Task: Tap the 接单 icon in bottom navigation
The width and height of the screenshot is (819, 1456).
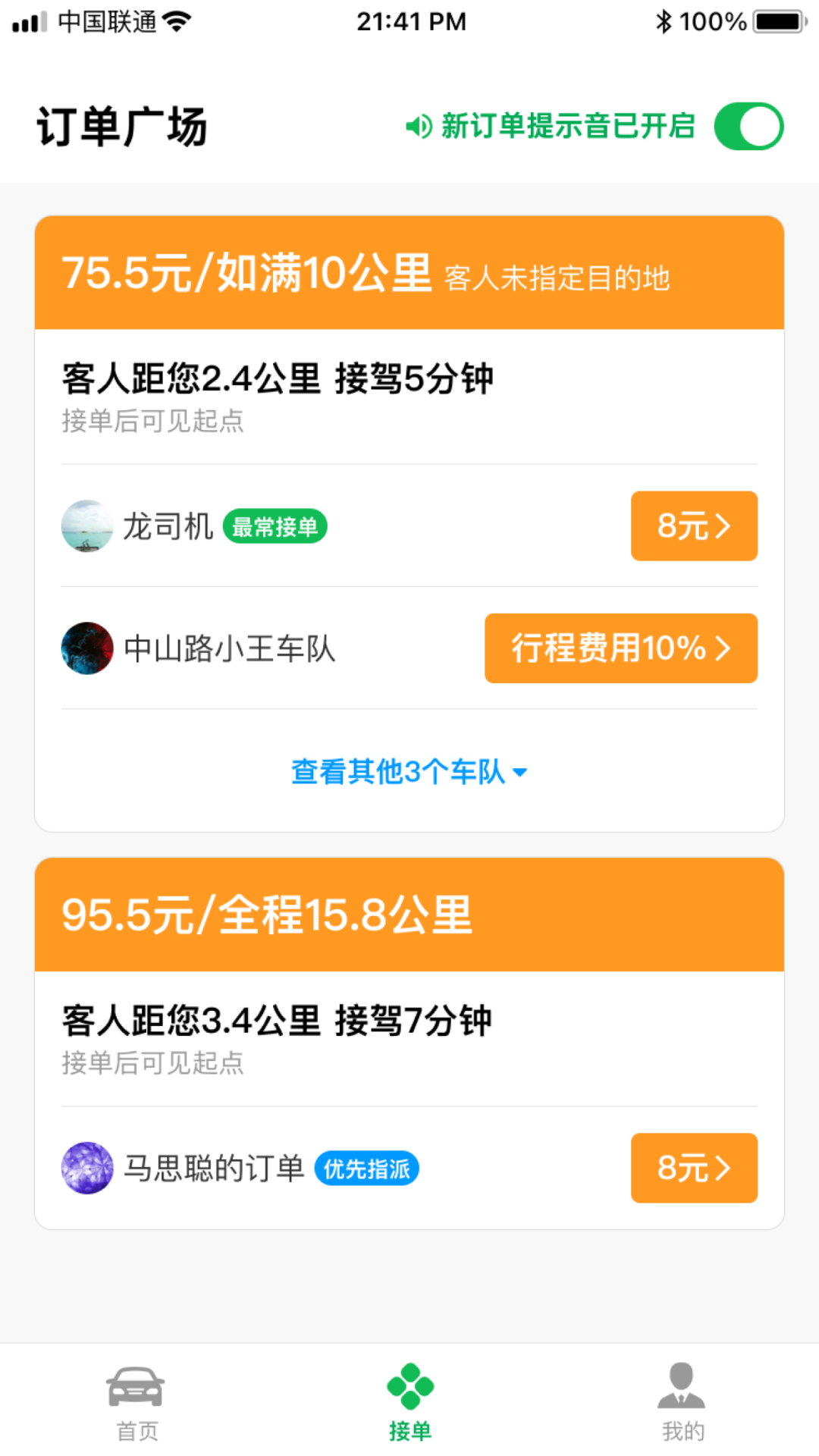Action: click(409, 1395)
